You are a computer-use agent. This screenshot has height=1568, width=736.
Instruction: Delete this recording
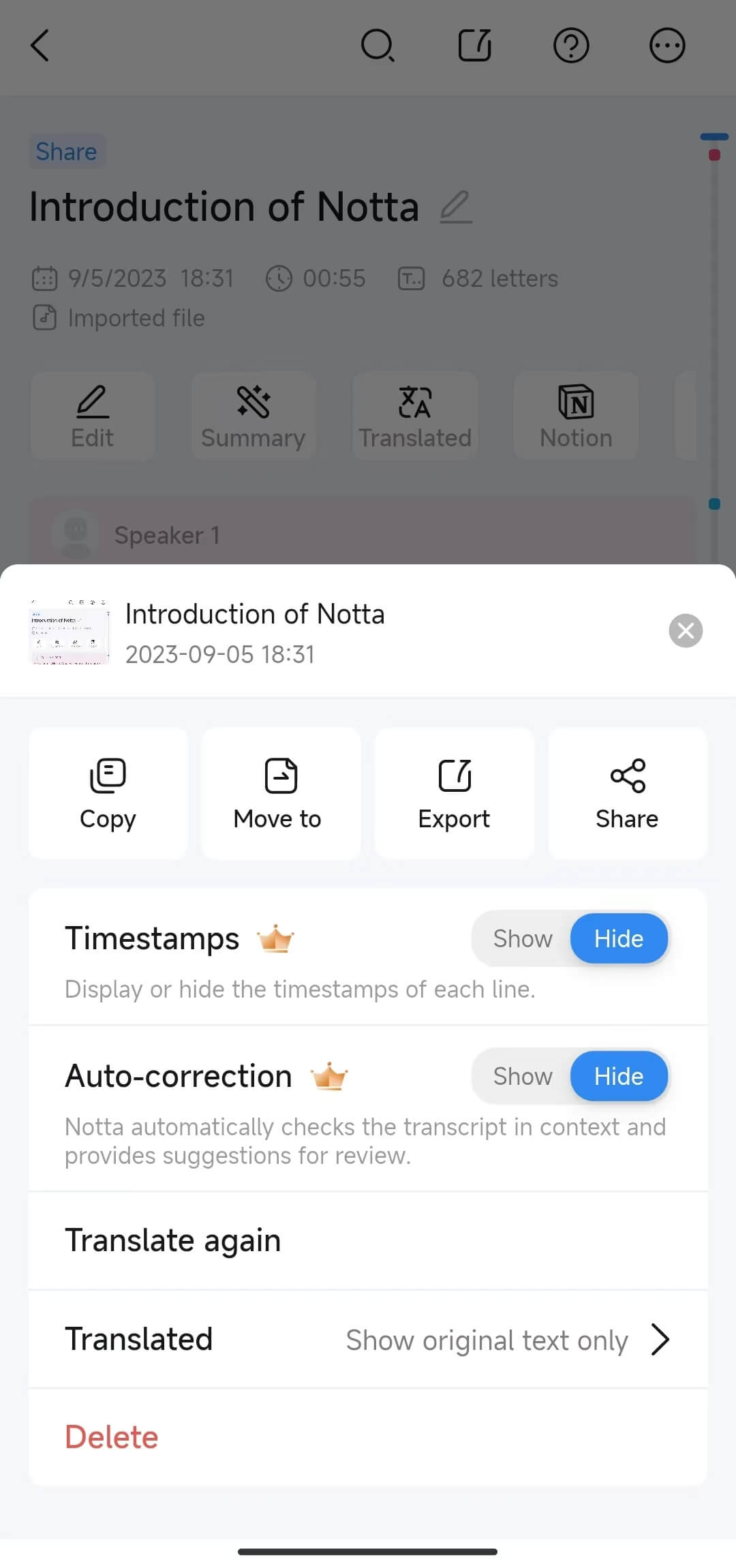(x=112, y=1436)
